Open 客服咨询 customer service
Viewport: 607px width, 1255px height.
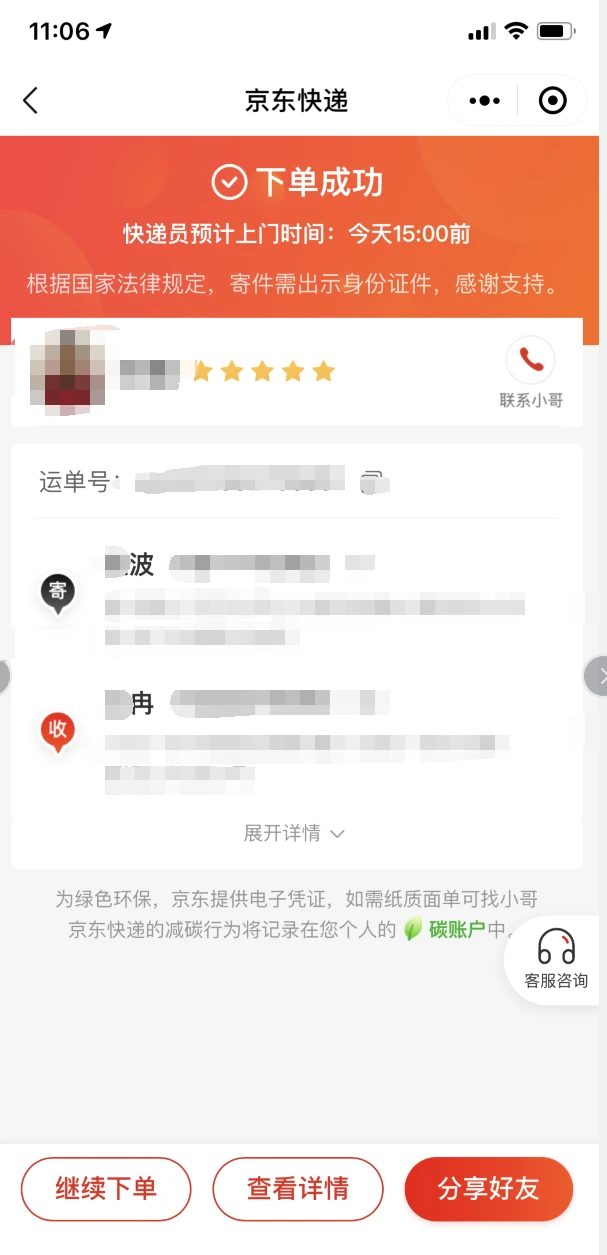[x=556, y=959]
